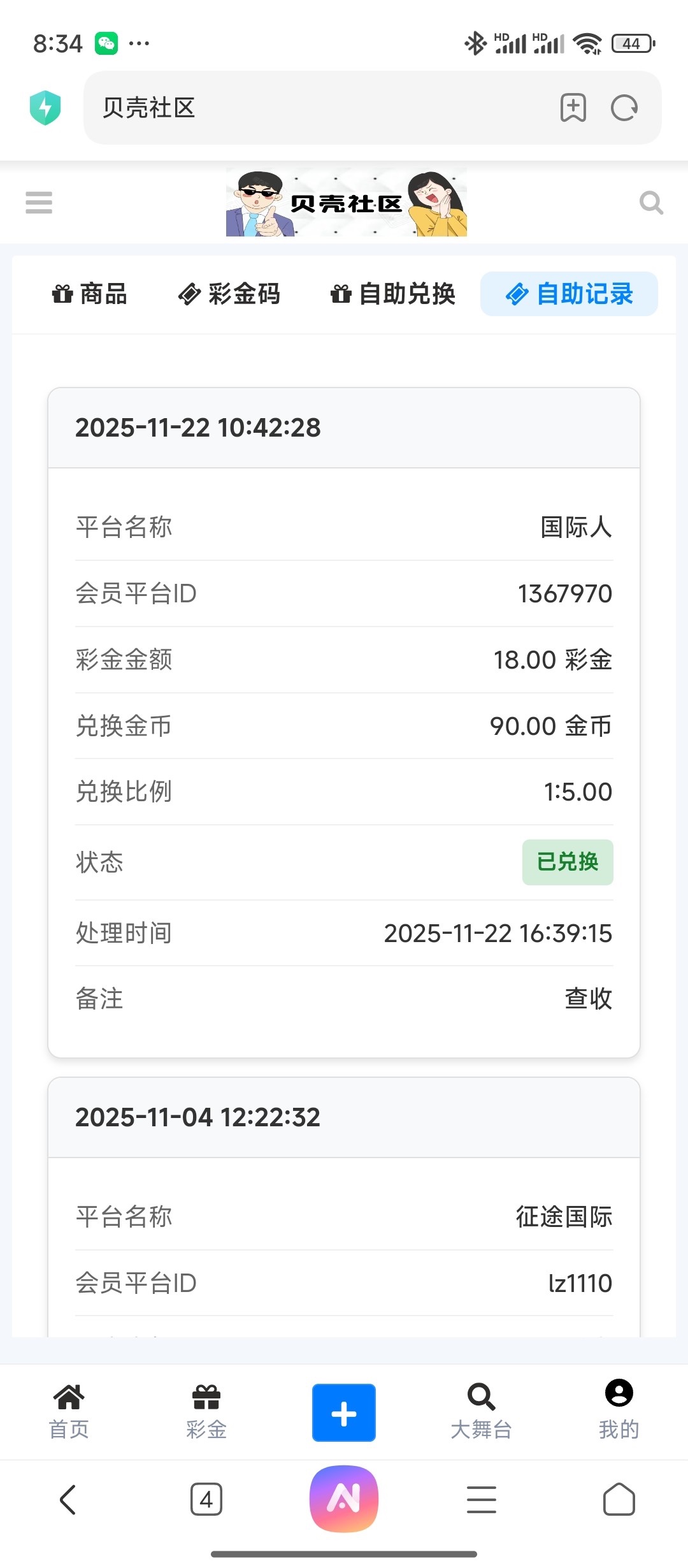The height and width of the screenshot is (1568, 688).
Task: Open the browser menu lines
Action: [482, 1499]
